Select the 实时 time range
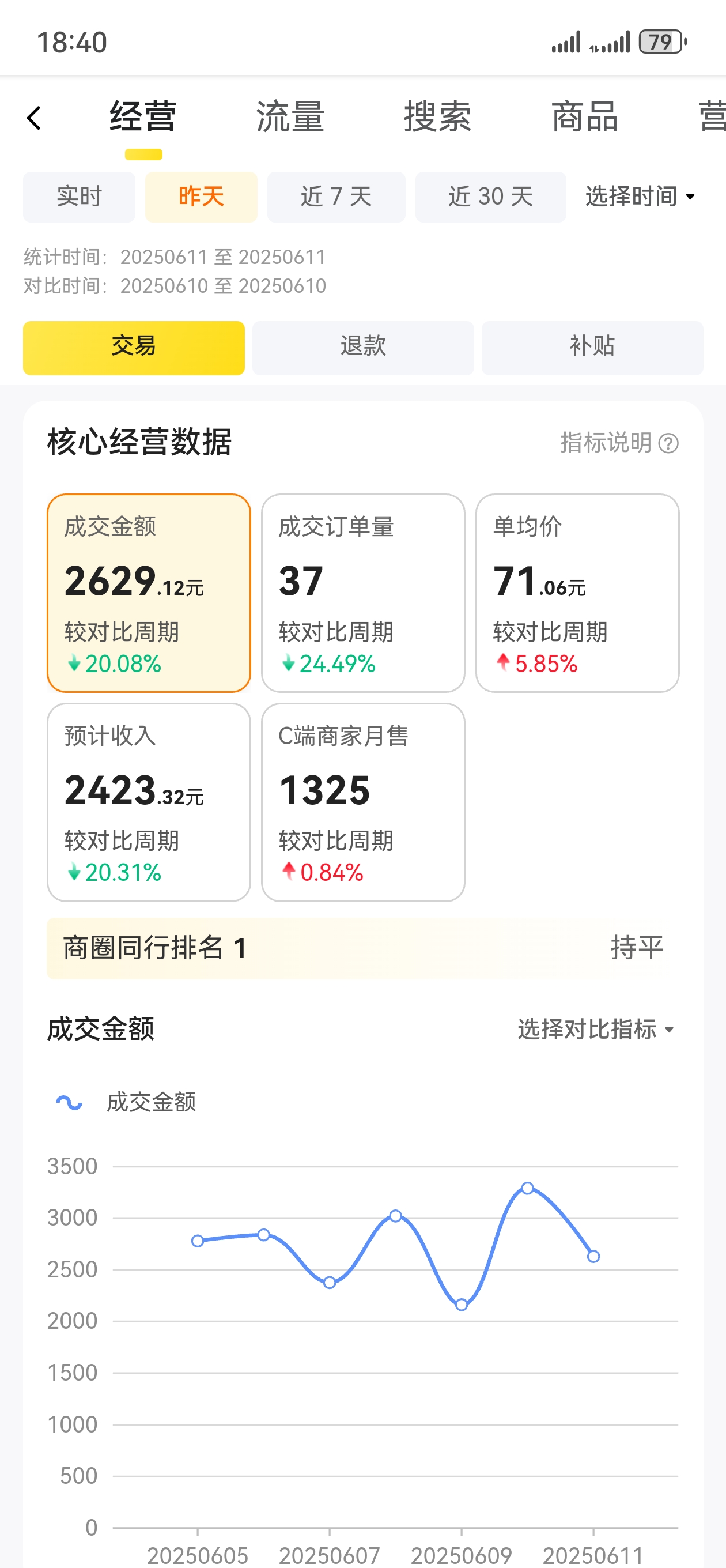Screen dimensions: 726x1568 [x=79, y=197]
